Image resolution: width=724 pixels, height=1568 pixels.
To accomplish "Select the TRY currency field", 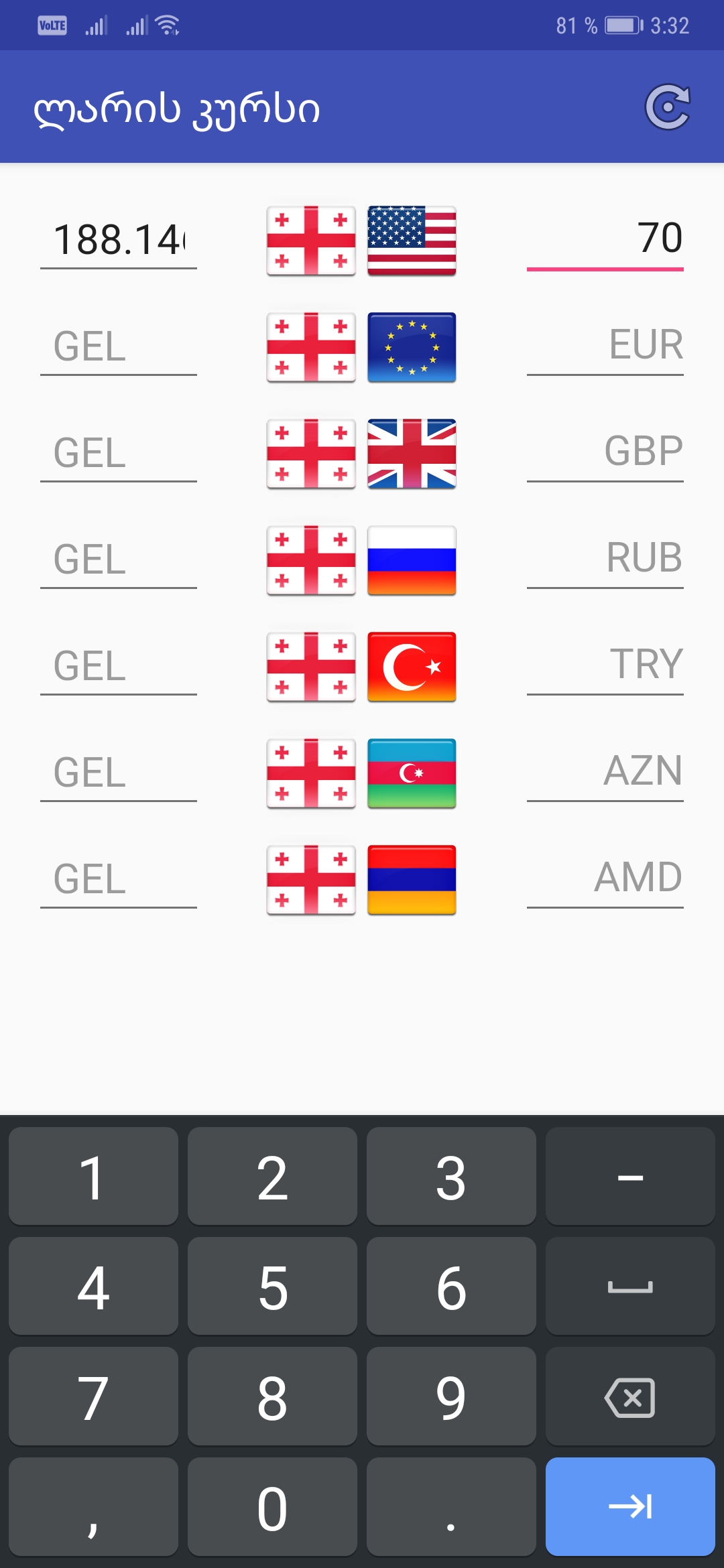I will (605, 665).
